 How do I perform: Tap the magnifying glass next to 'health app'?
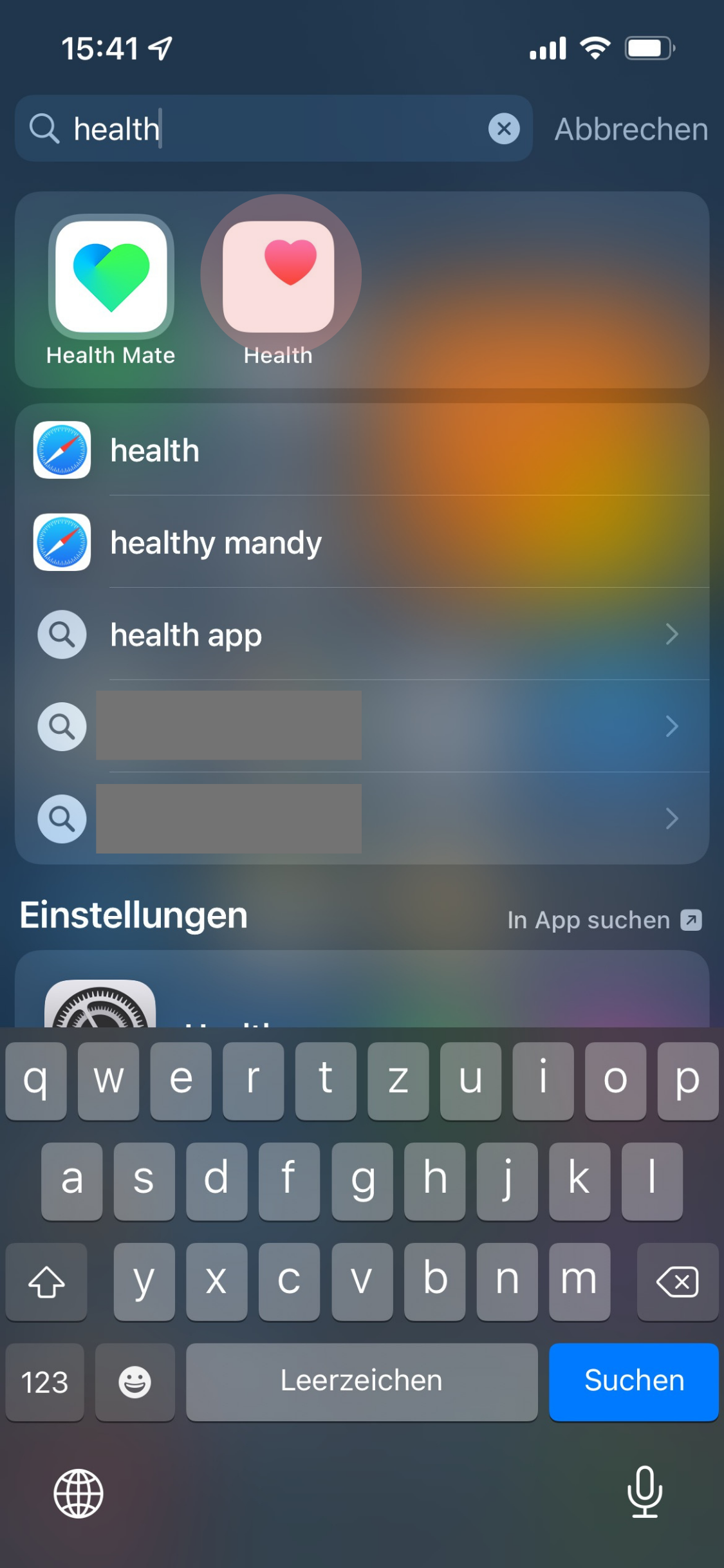pos(61,635)
